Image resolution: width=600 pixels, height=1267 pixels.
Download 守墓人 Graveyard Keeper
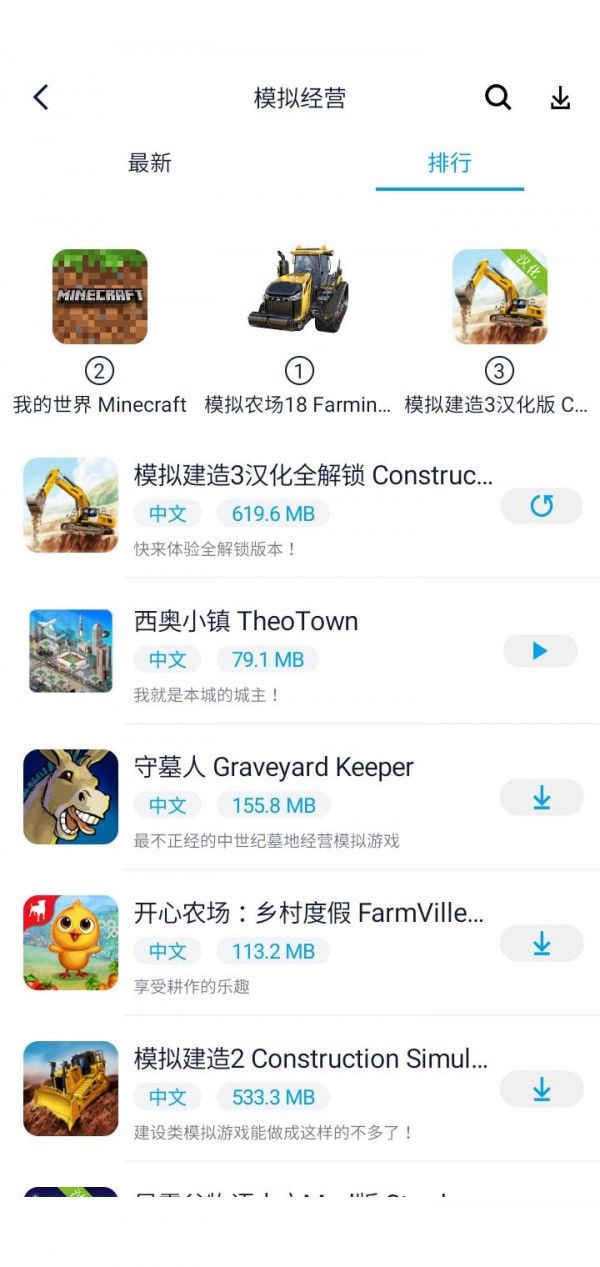coord(541,797)
